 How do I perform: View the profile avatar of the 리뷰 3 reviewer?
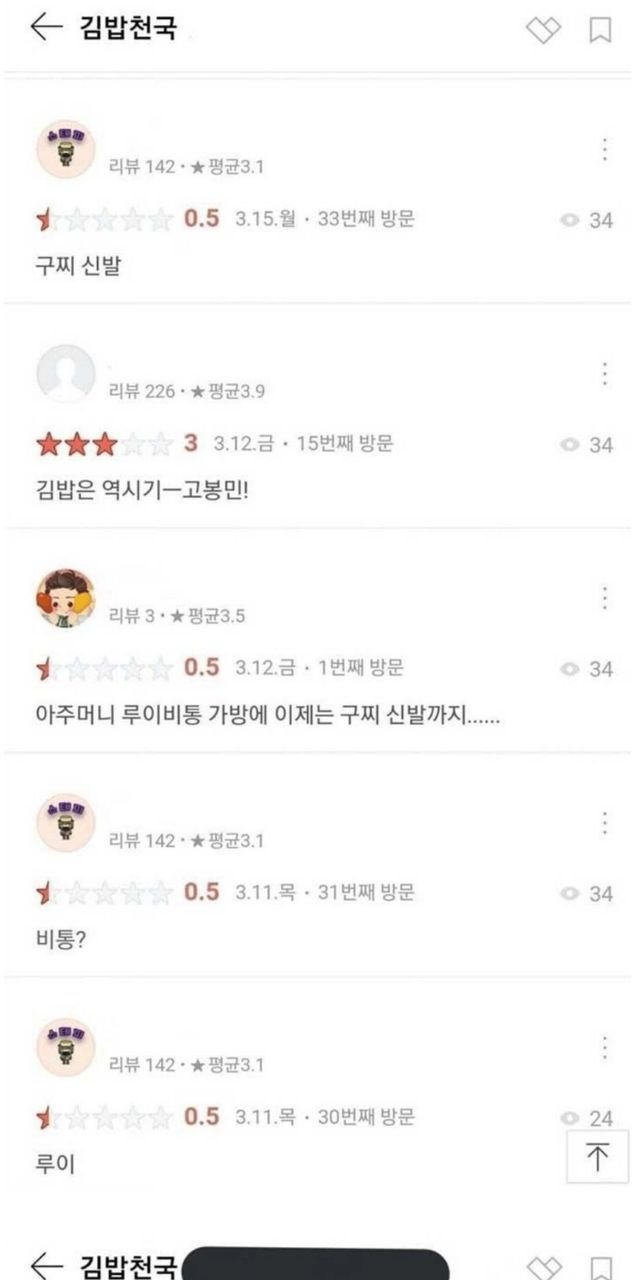point(66,598)
